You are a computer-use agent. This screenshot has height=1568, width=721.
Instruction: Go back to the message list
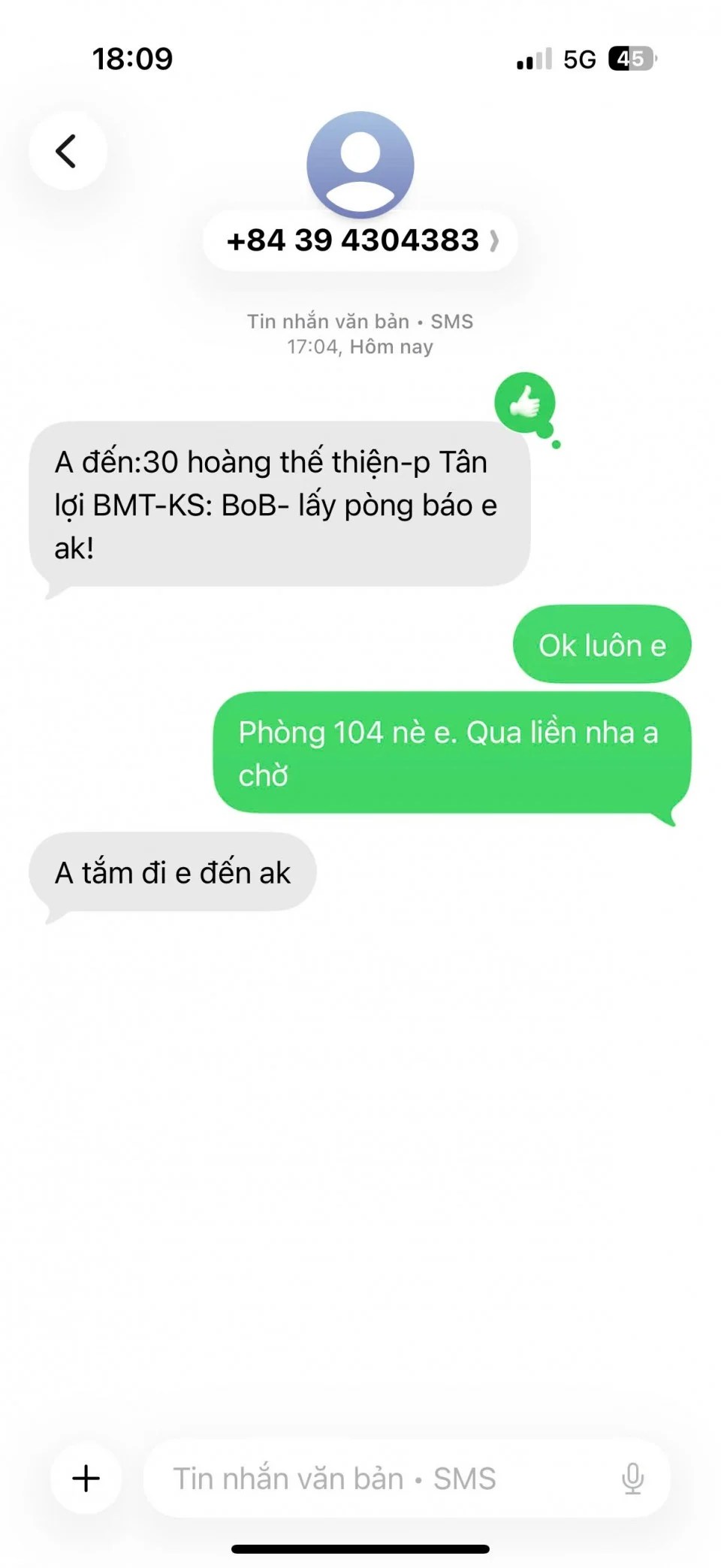pyautogui.click(x=68, y=151)
